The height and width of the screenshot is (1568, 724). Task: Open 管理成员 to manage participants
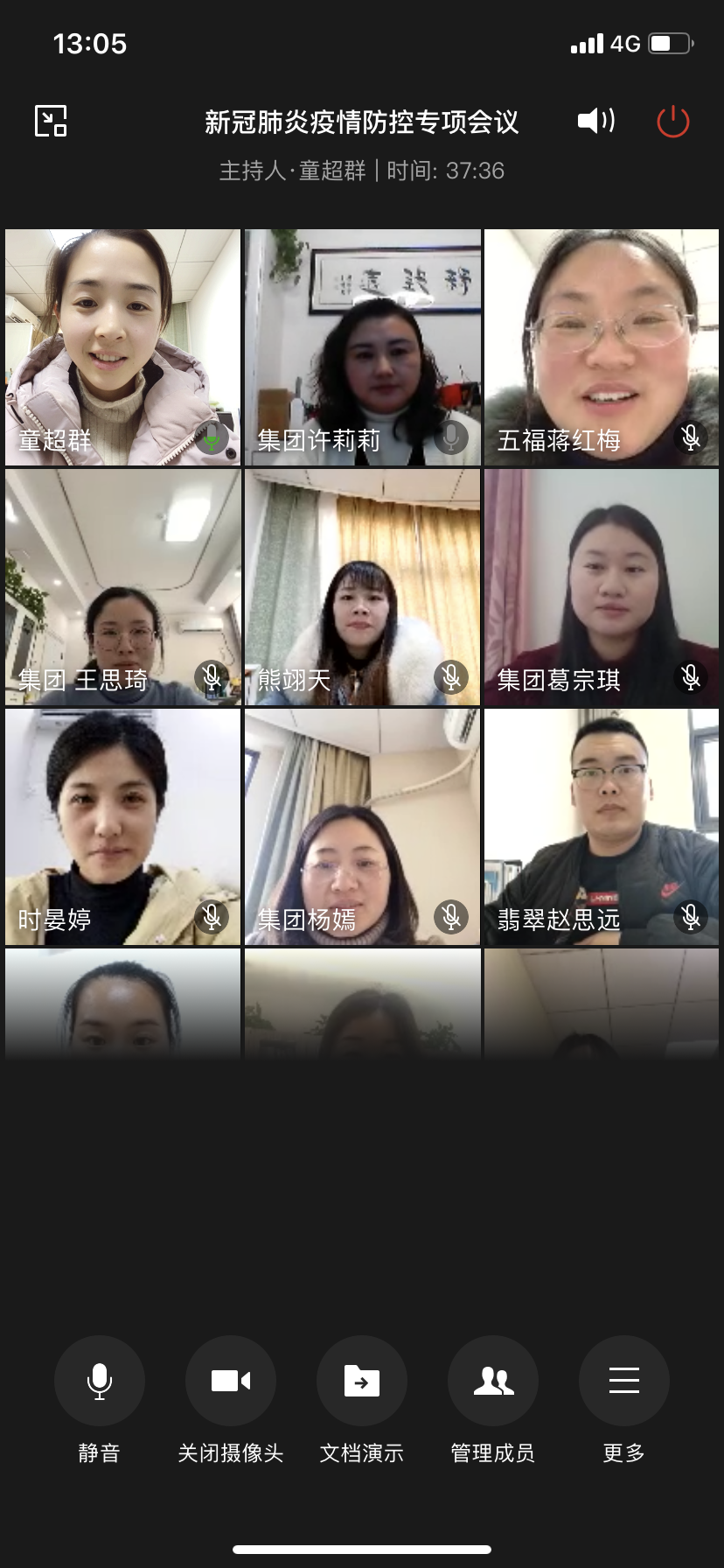(493, 1381)
